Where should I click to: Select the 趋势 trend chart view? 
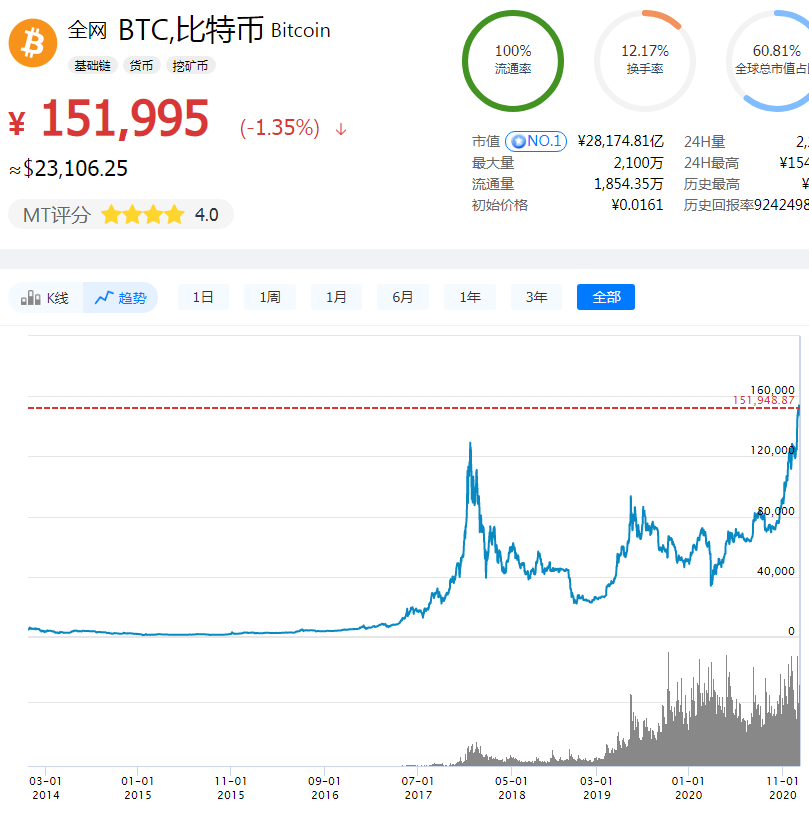tap(121, 297)
